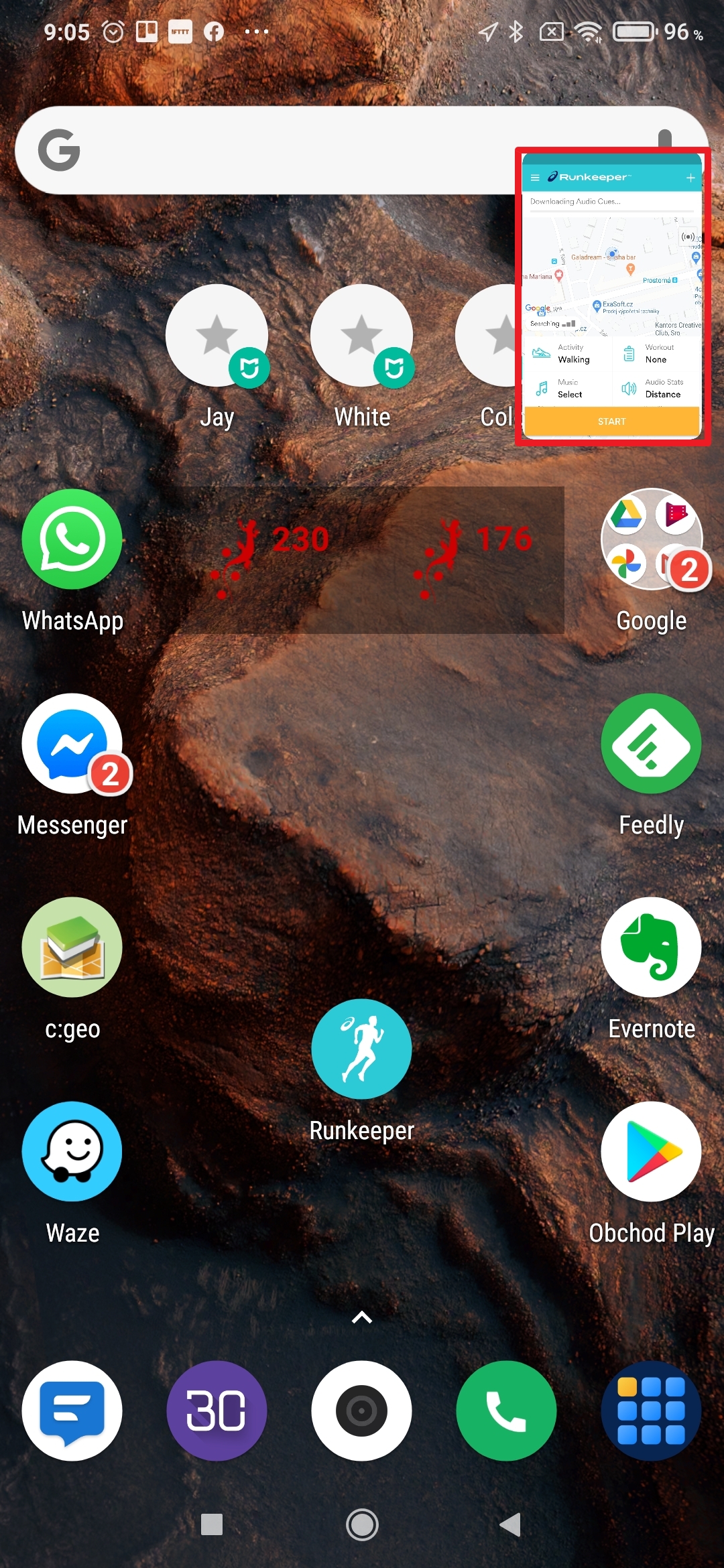Expand the app drawer arrow
Screen dimensions: 724x1568
(x=362, y=1317)
